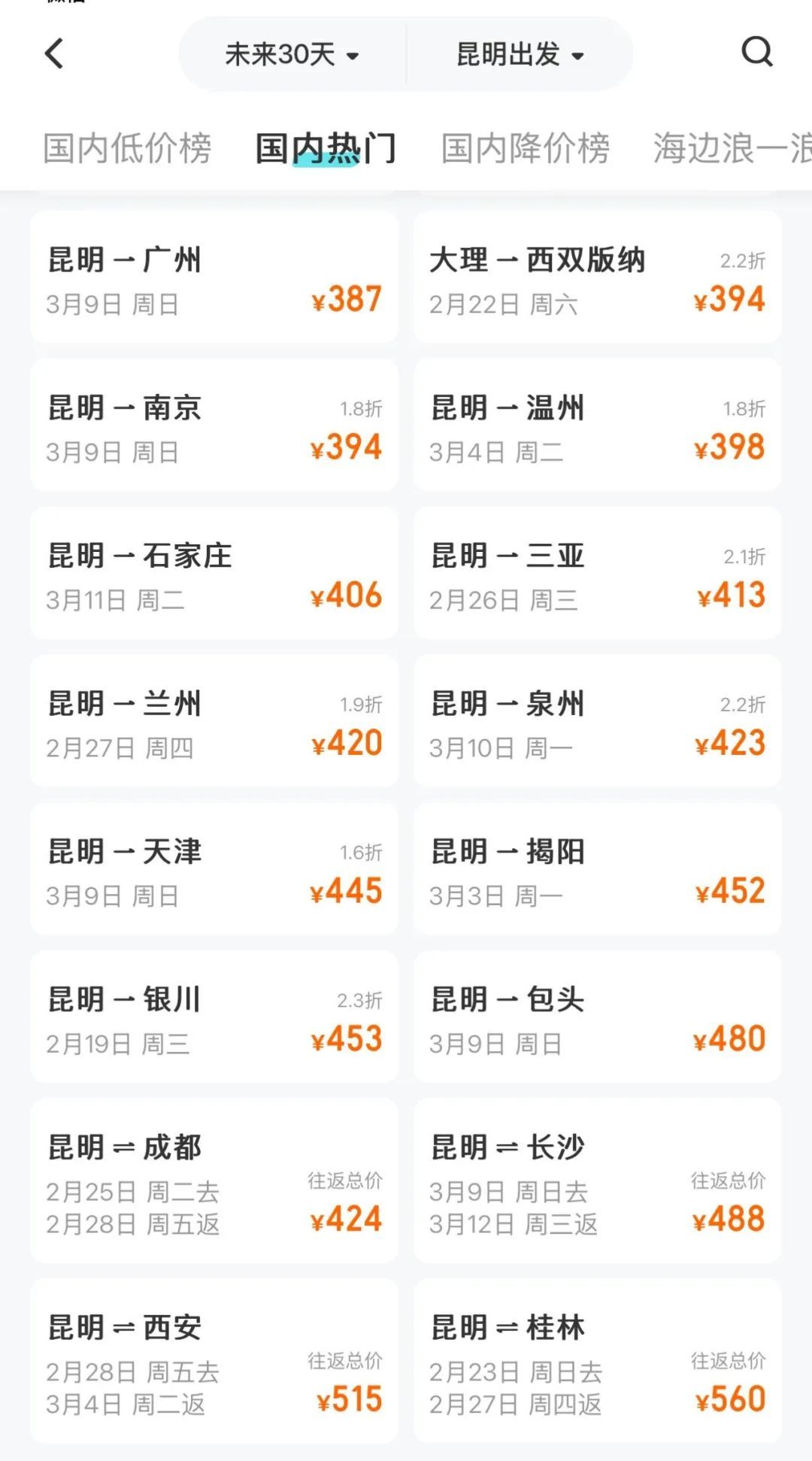Open the 昆明→天津 1.6折 deal
This screenshot has width=812, height=1461.
tap(214, 868)
